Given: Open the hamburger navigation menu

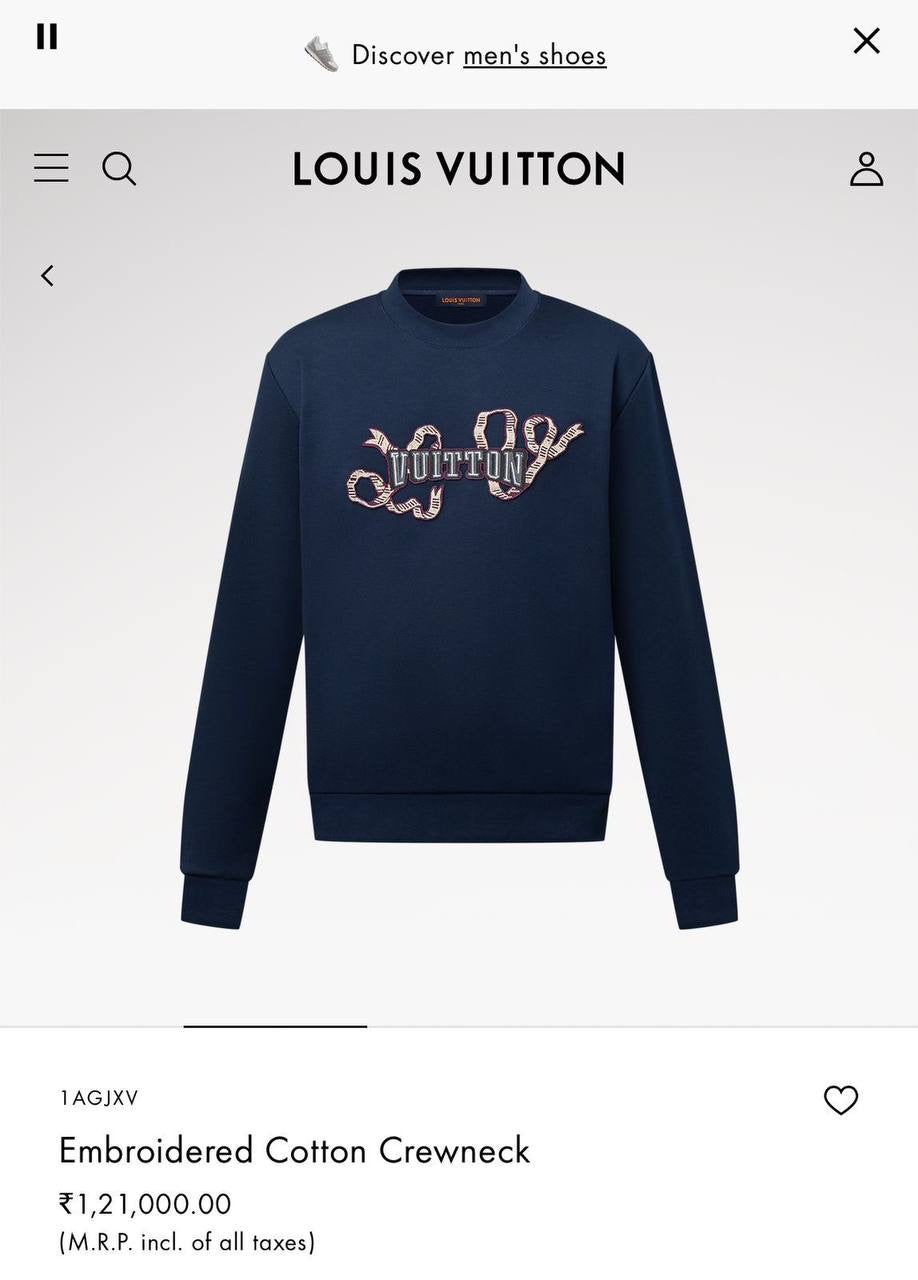Looking at the screenshot, I should (51, 168).
